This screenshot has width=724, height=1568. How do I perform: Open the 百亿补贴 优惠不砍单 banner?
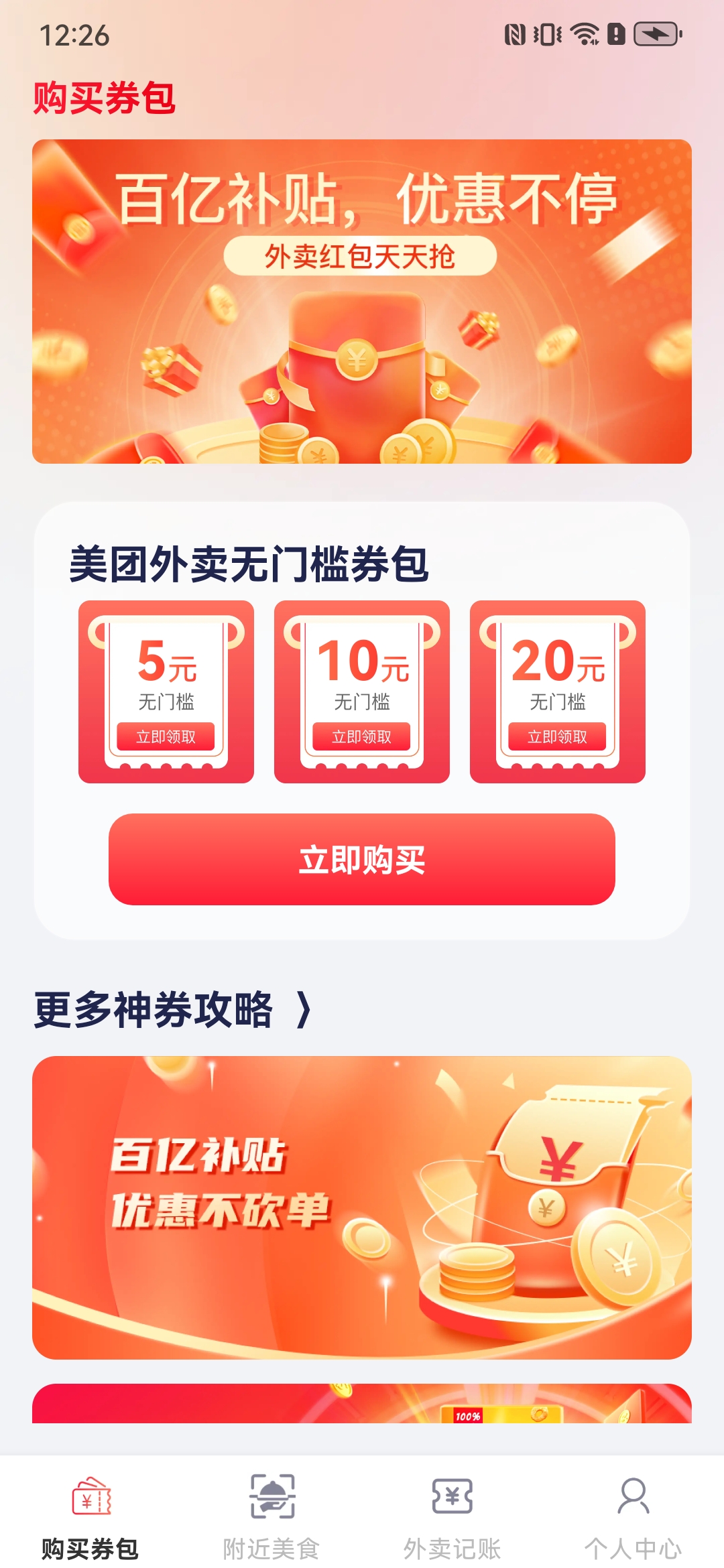pos(362,1207)
